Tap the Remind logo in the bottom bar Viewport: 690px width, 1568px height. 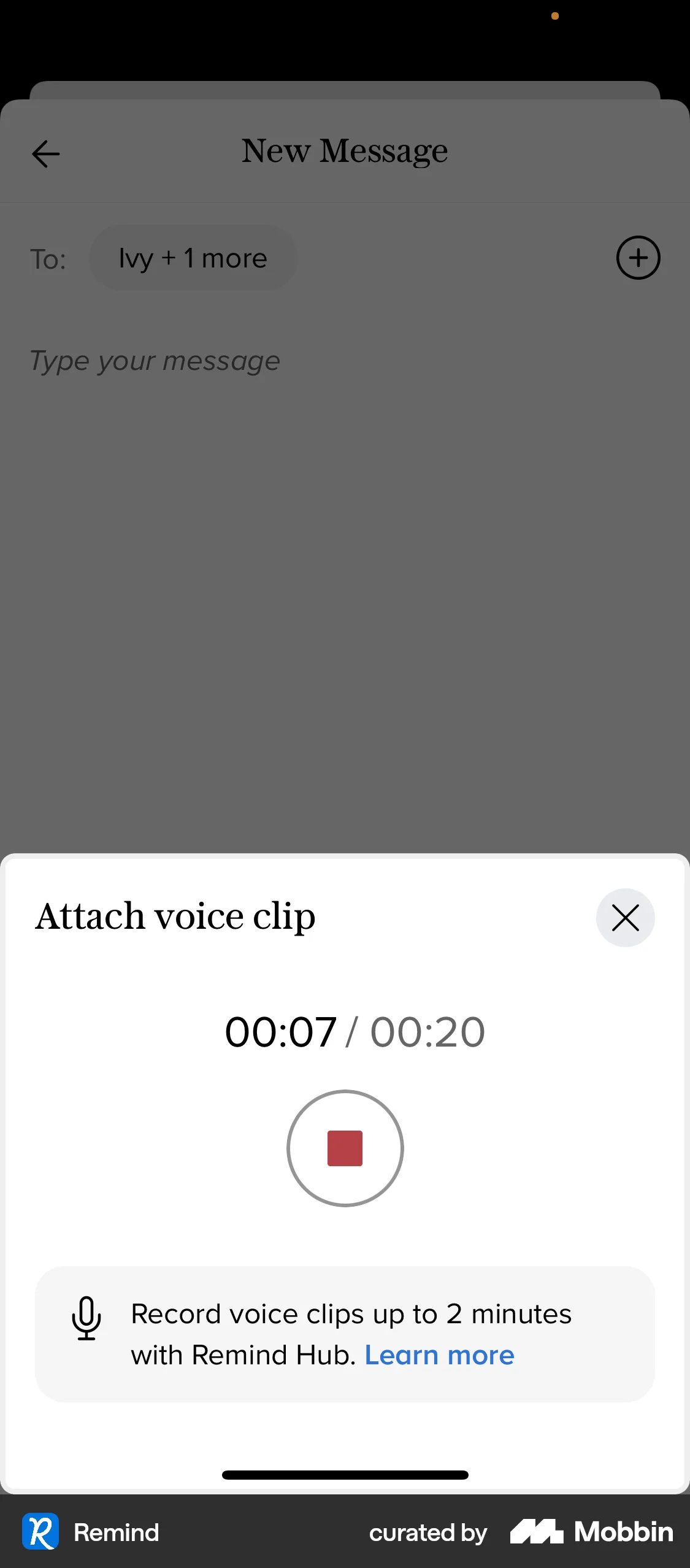(40, 1532)
